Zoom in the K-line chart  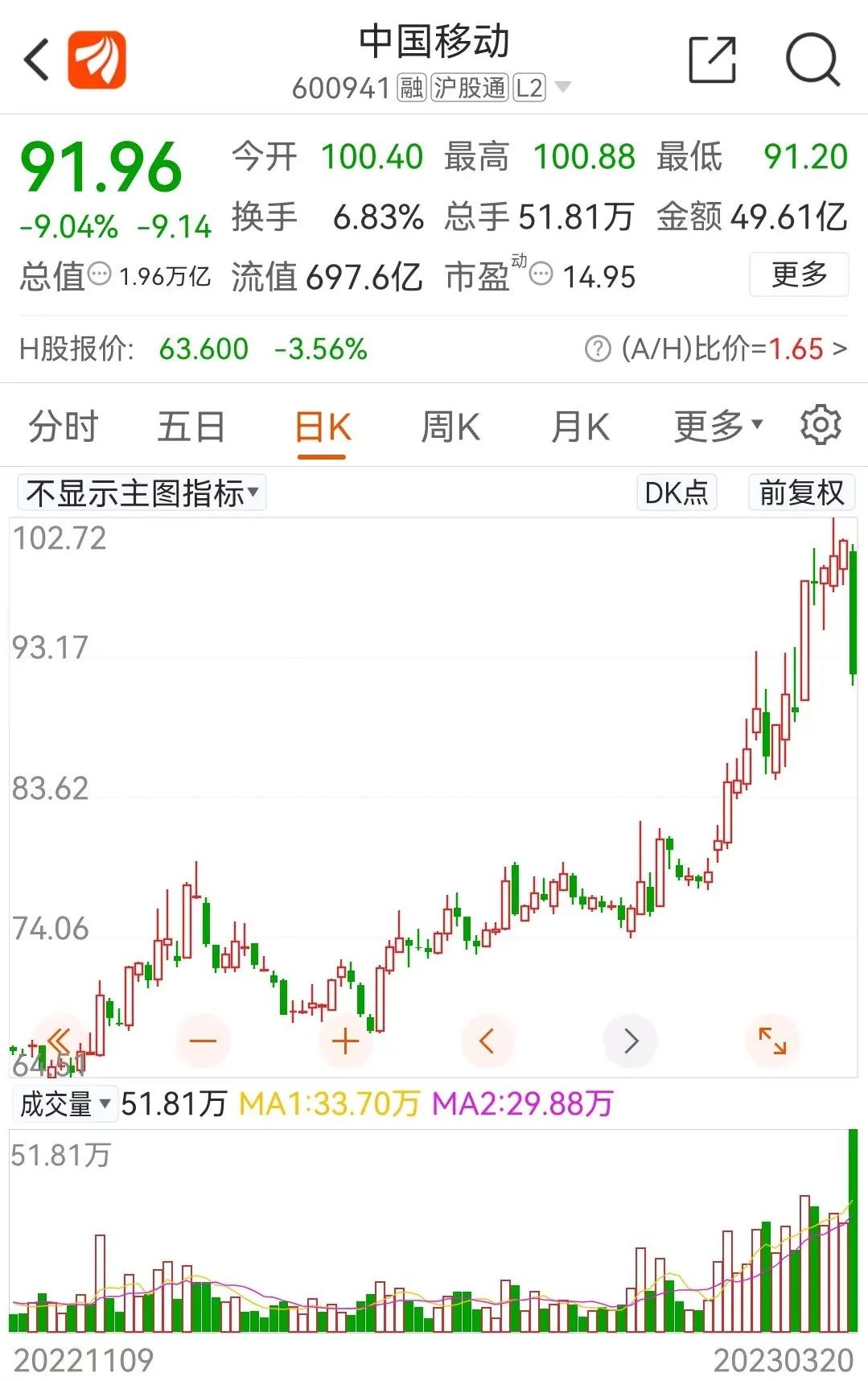[x=345, y=1041]
